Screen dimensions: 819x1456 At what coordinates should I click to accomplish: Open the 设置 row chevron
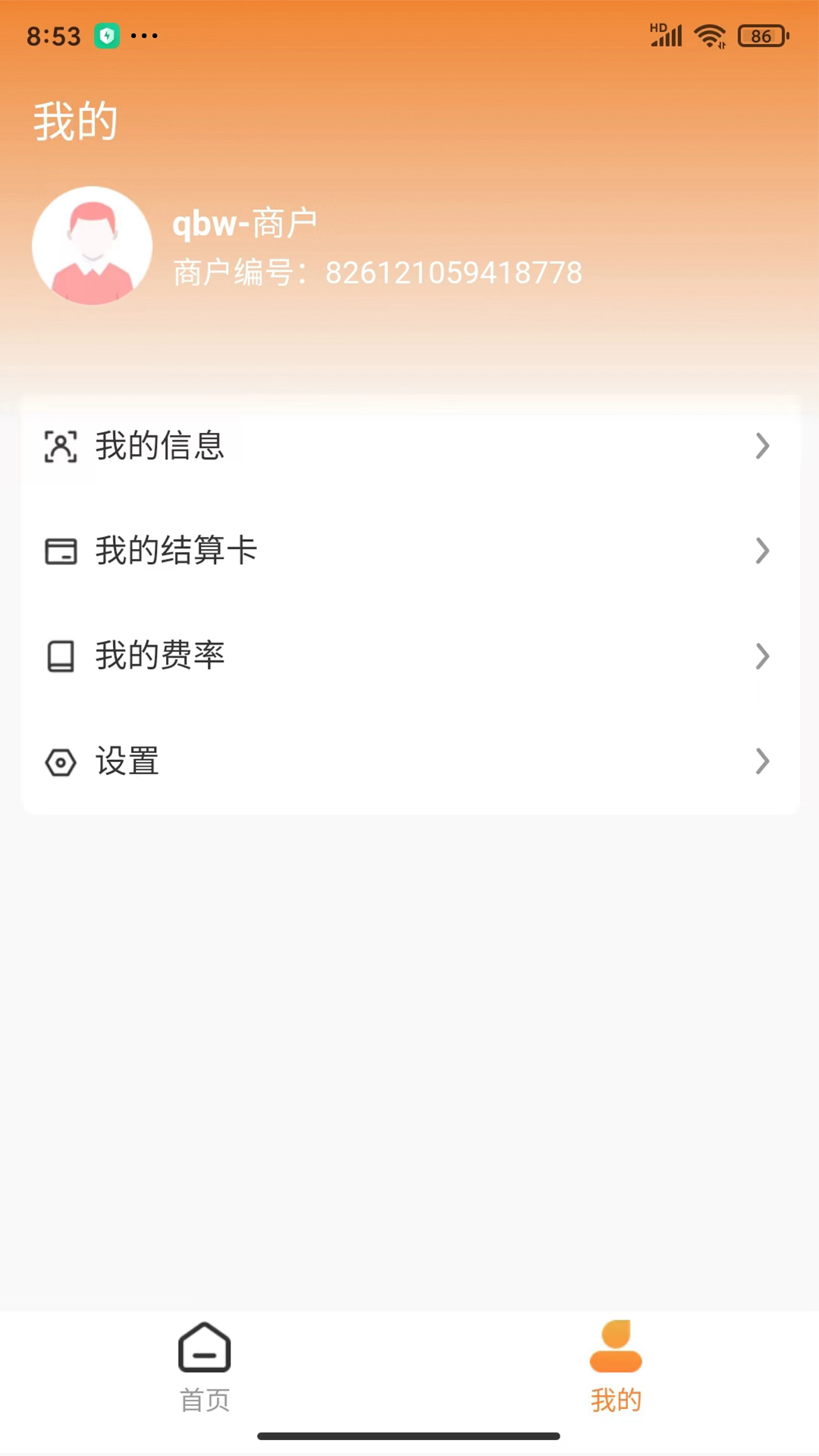click(x=762, y=761)
